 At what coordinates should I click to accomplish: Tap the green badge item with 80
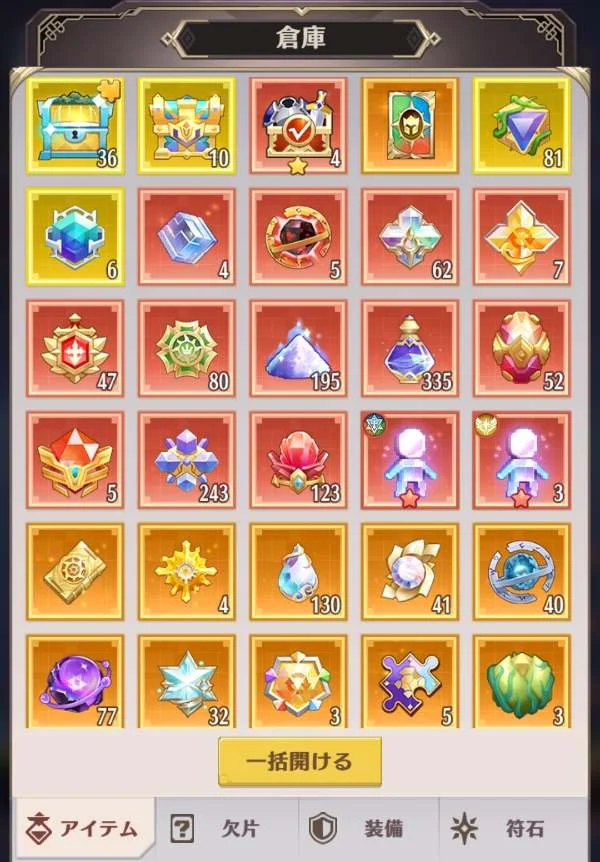pos(187,348)
